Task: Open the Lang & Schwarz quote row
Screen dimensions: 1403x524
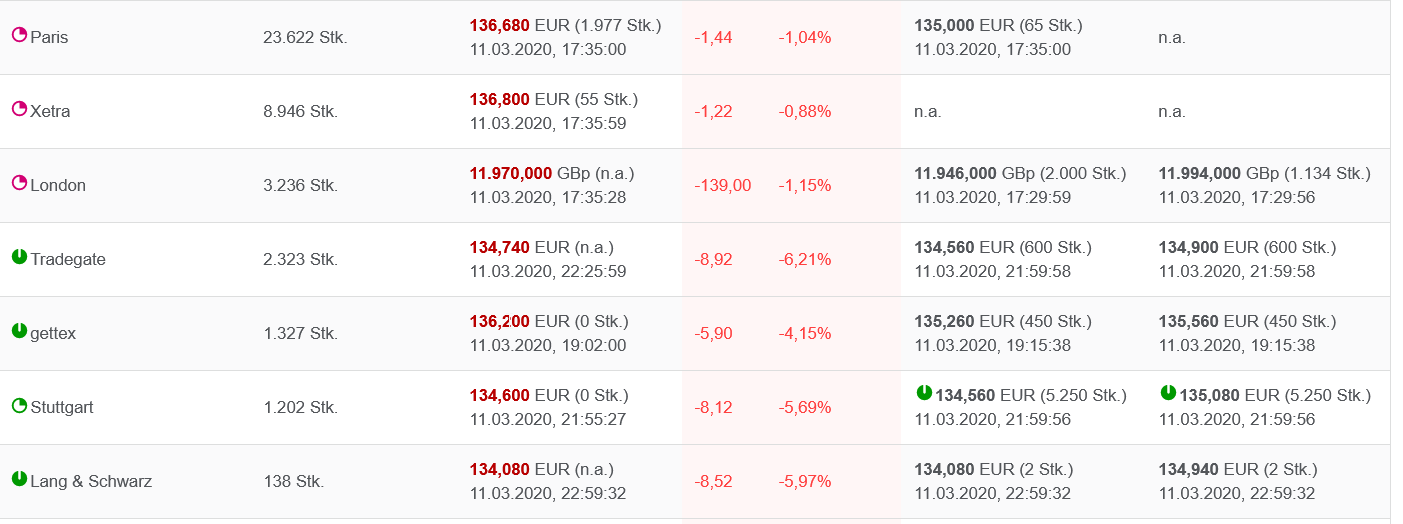Action: coord(91,481)
